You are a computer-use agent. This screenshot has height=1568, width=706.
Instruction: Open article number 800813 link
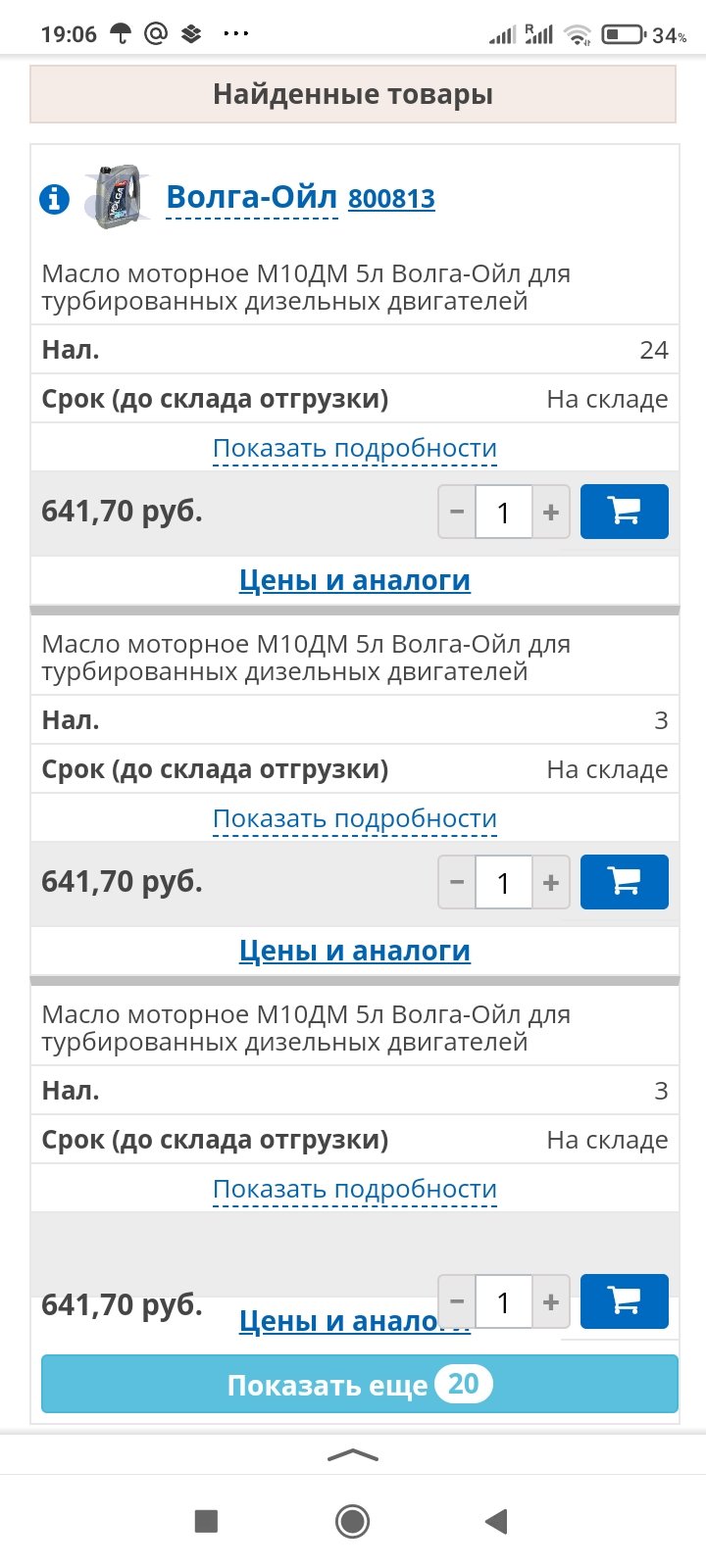pyautogui.click(x=391, y=199)
